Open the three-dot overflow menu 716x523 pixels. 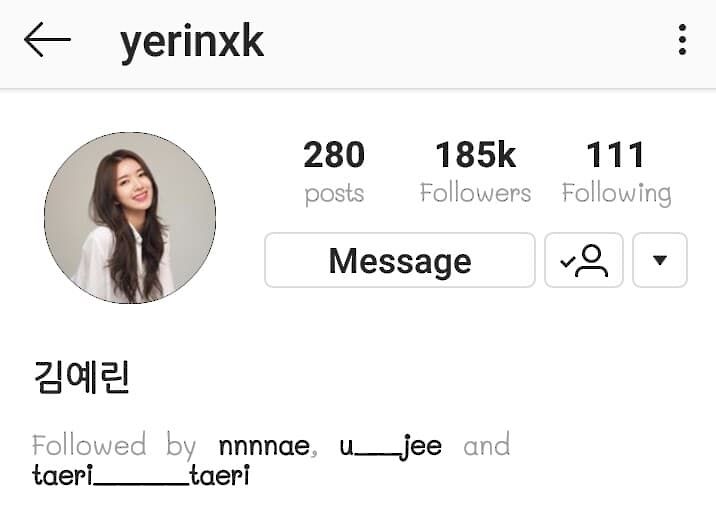pyautogui.click(x=682, y=41)
